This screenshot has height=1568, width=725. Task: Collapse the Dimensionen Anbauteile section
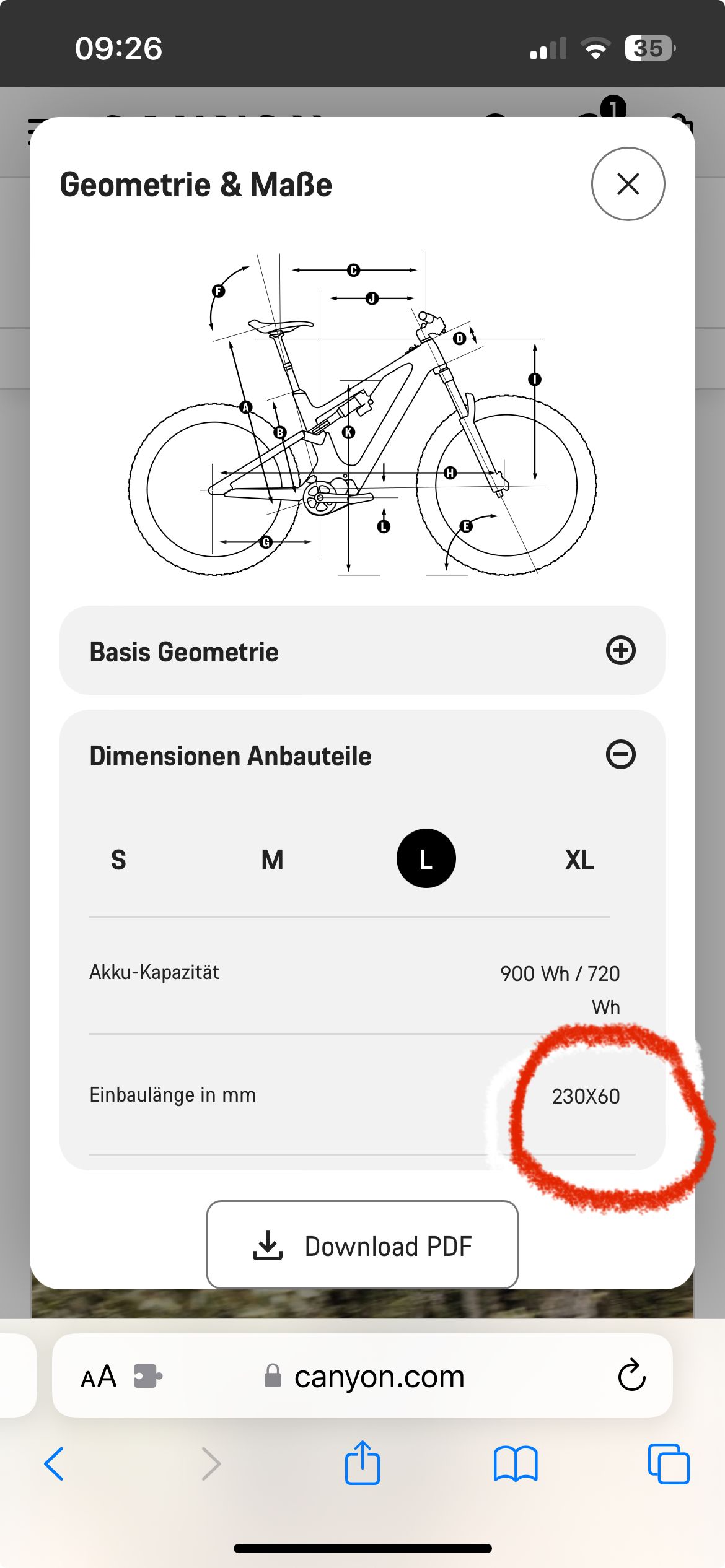[x=620, y=754]
